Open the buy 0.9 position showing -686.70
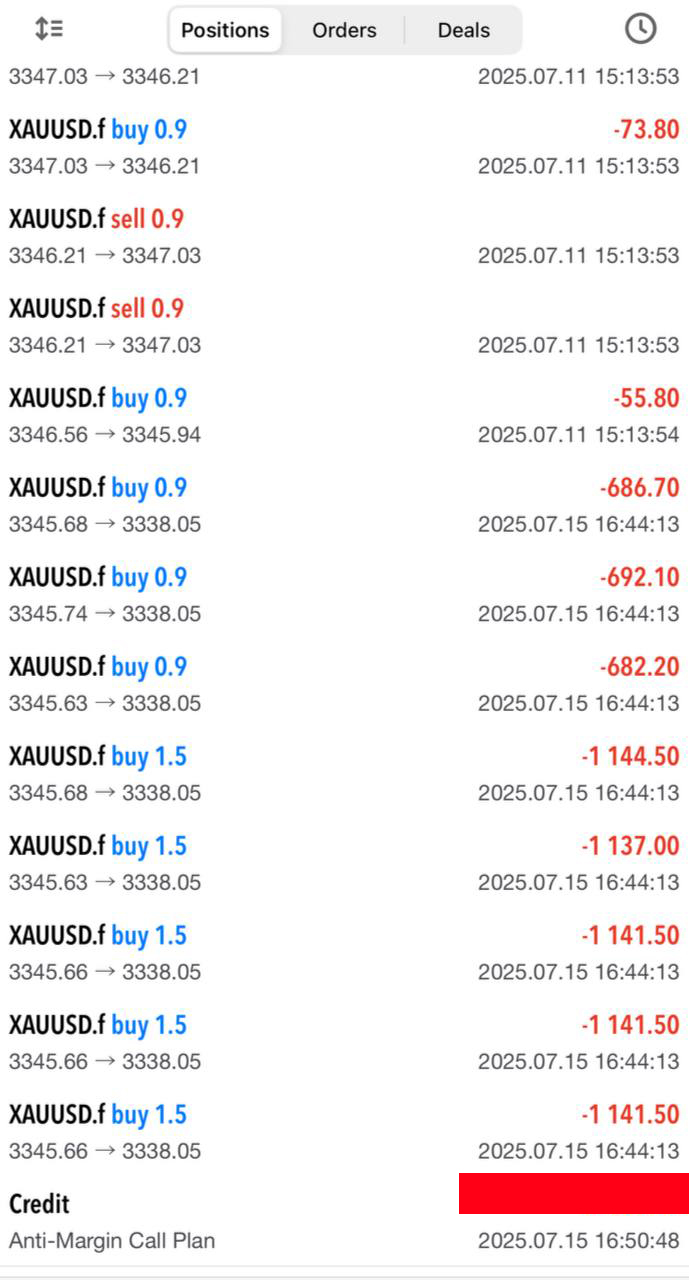The width and height of the screenshot is (689, 1280). [x=344, y=505]
